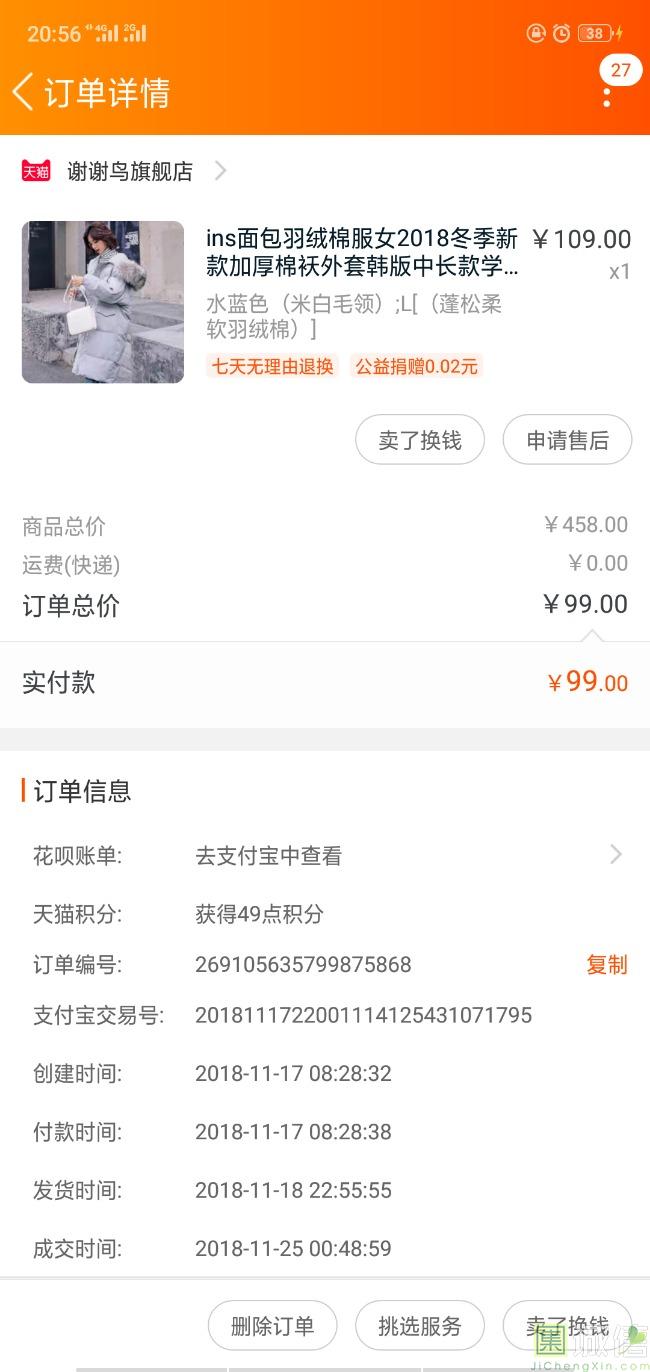Delete this order with 删除订单

272,1326
